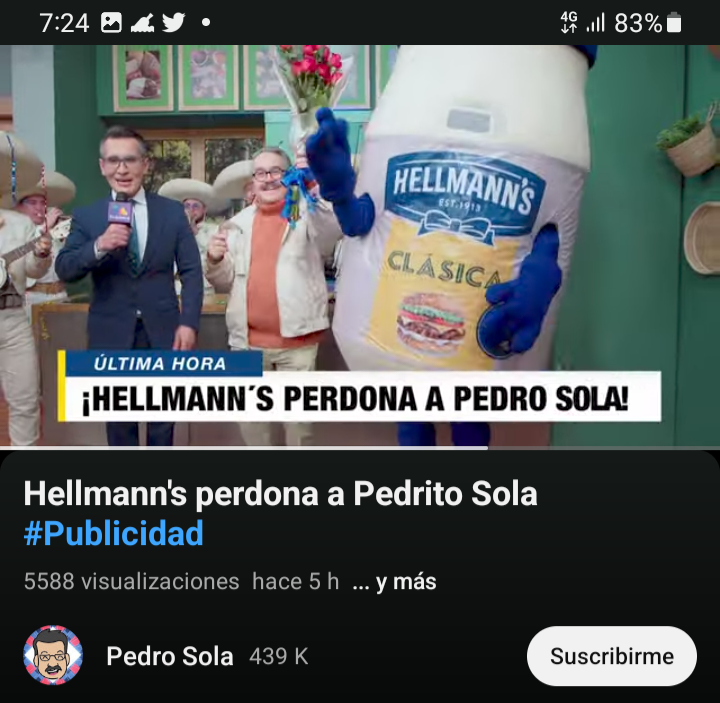The image size is (720, 703).
Task: Tap the video player to show controls
Action: tap(360, 245)
